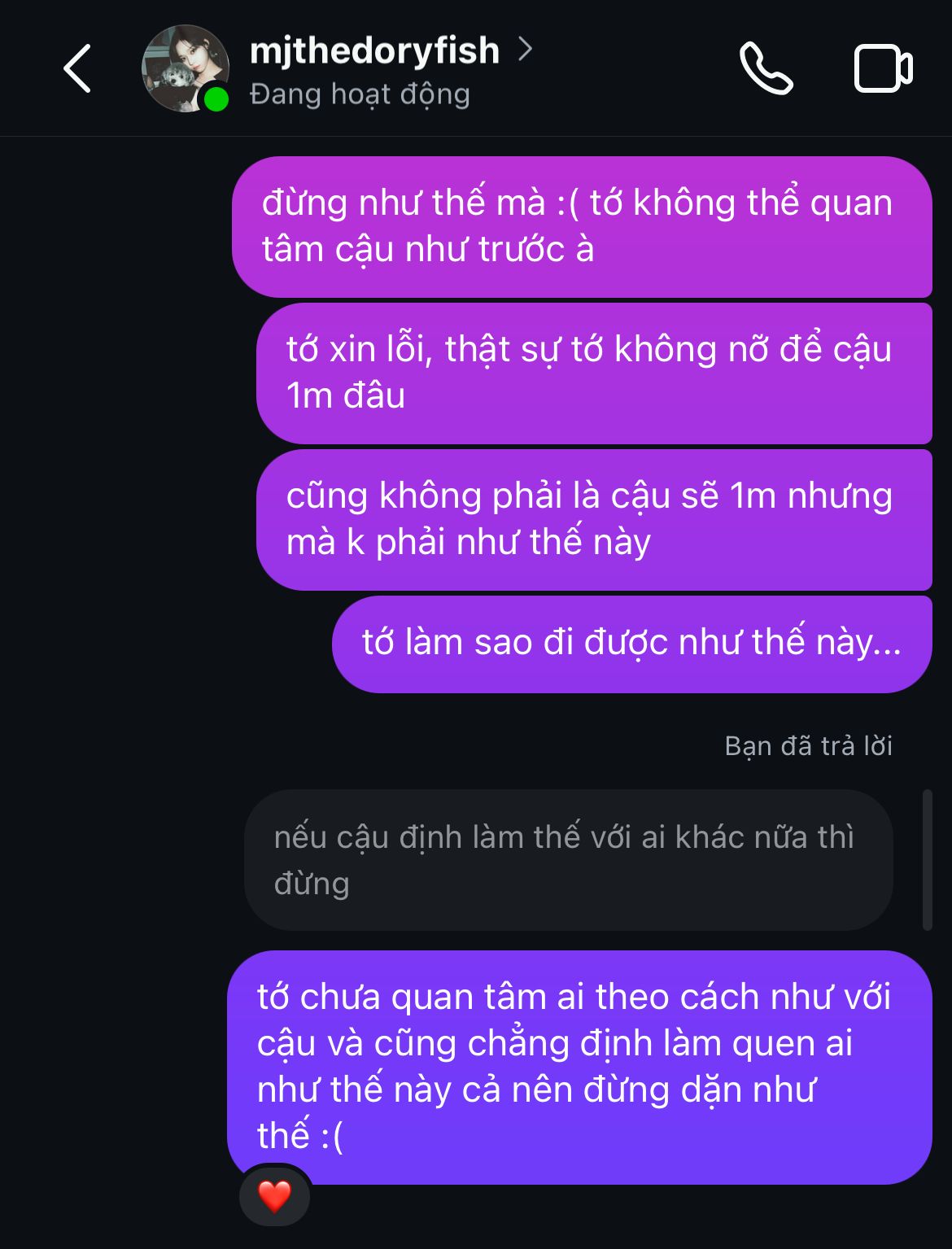Jump to the quoted reply message
This screenshot has height=1249, width=952.
pos(568,860)
